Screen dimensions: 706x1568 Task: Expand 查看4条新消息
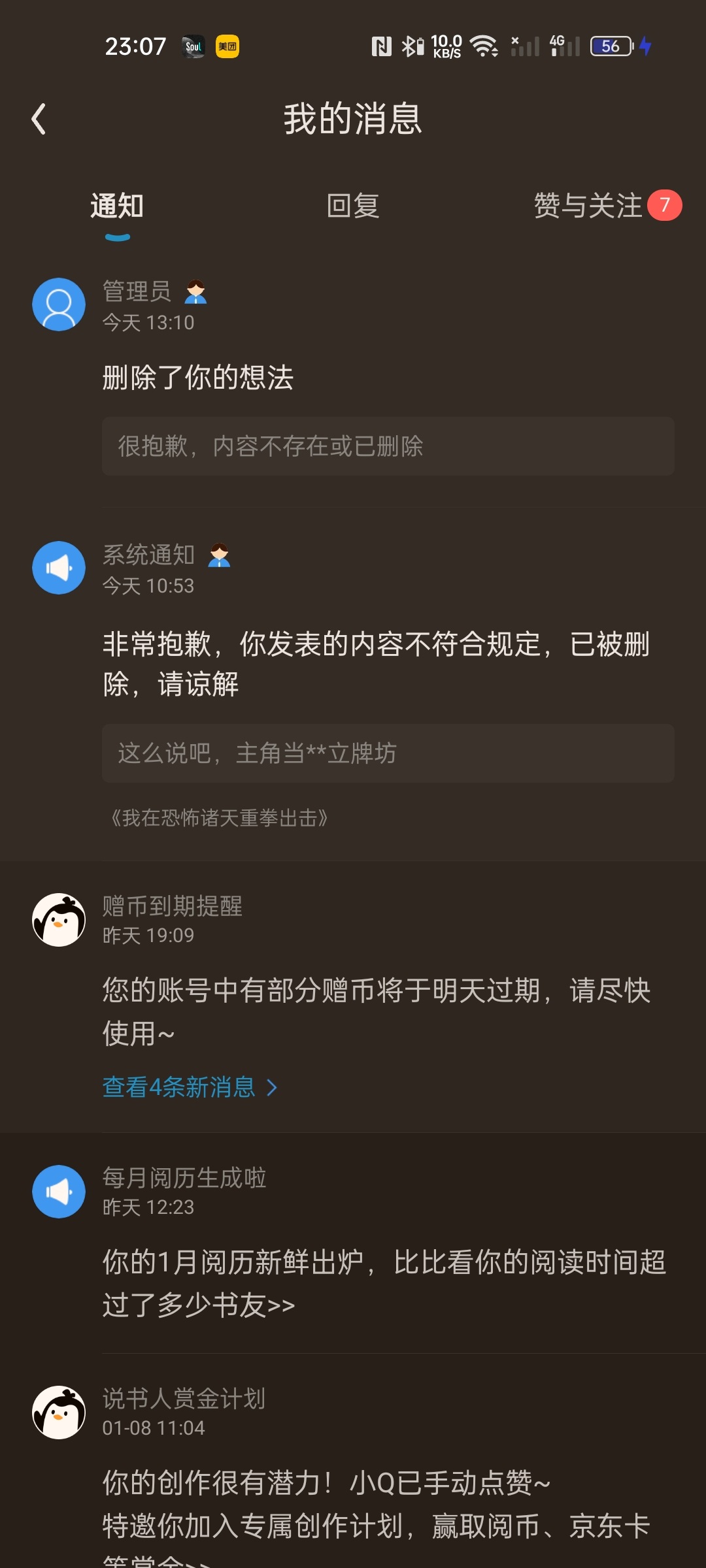190,1087
